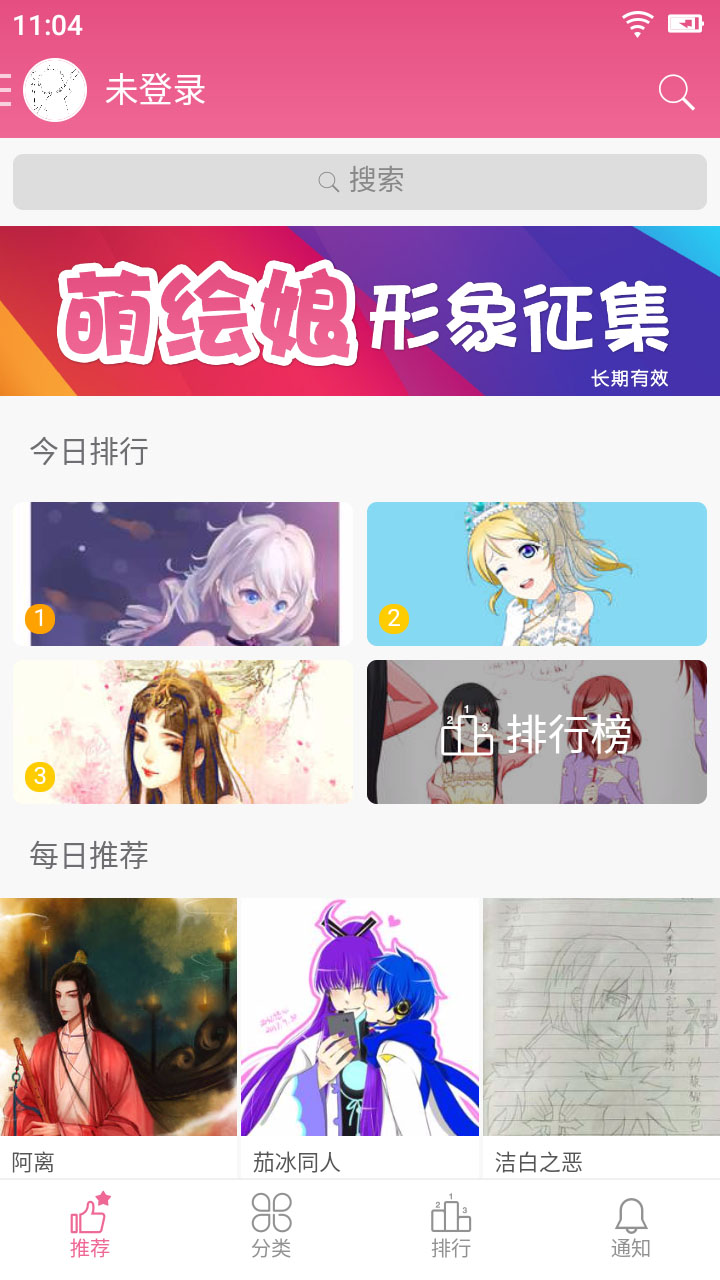Tap the number 3 ranked artwork
Screen dimensions: 720x1280
pos(183,731)
